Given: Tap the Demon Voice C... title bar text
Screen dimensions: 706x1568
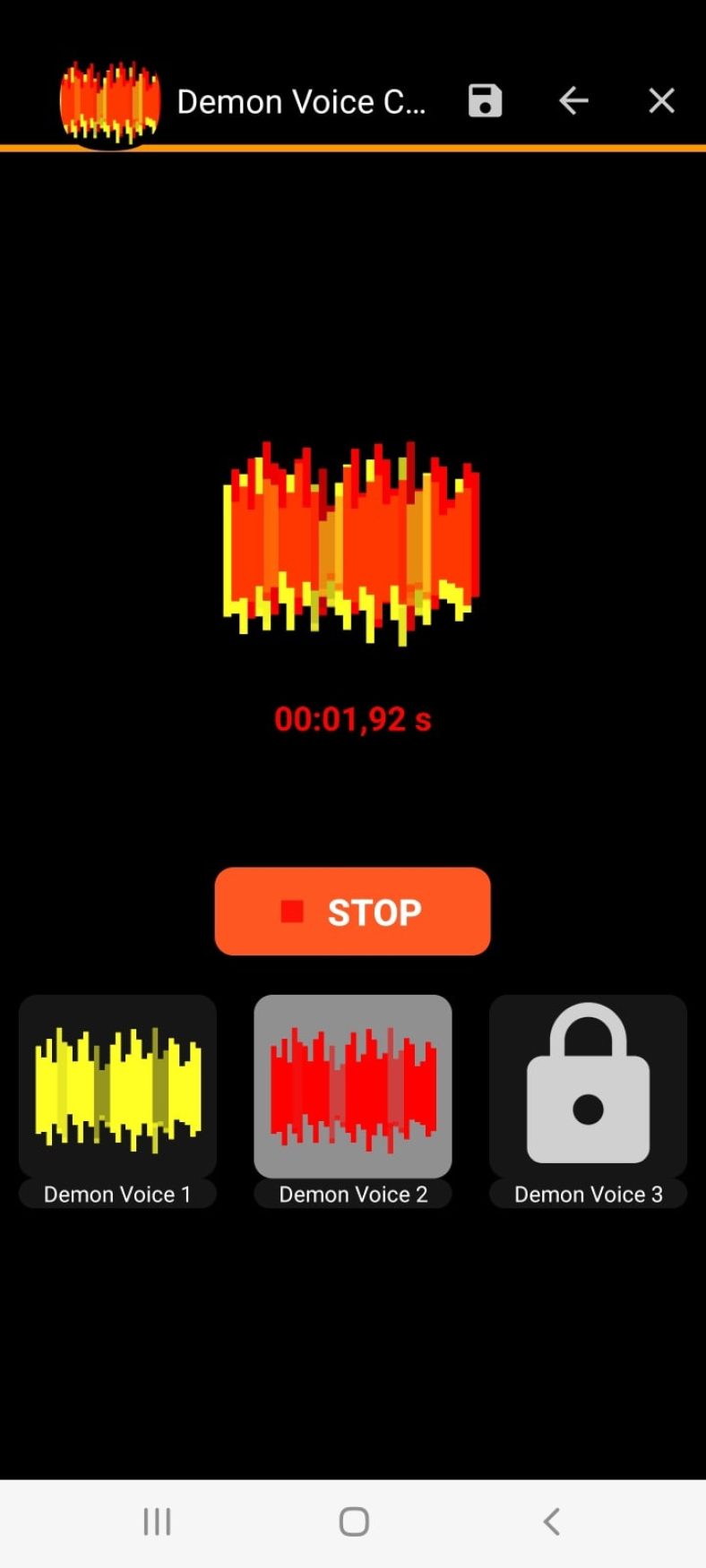Looking at the screenshot, I should (x=302, y=101).
